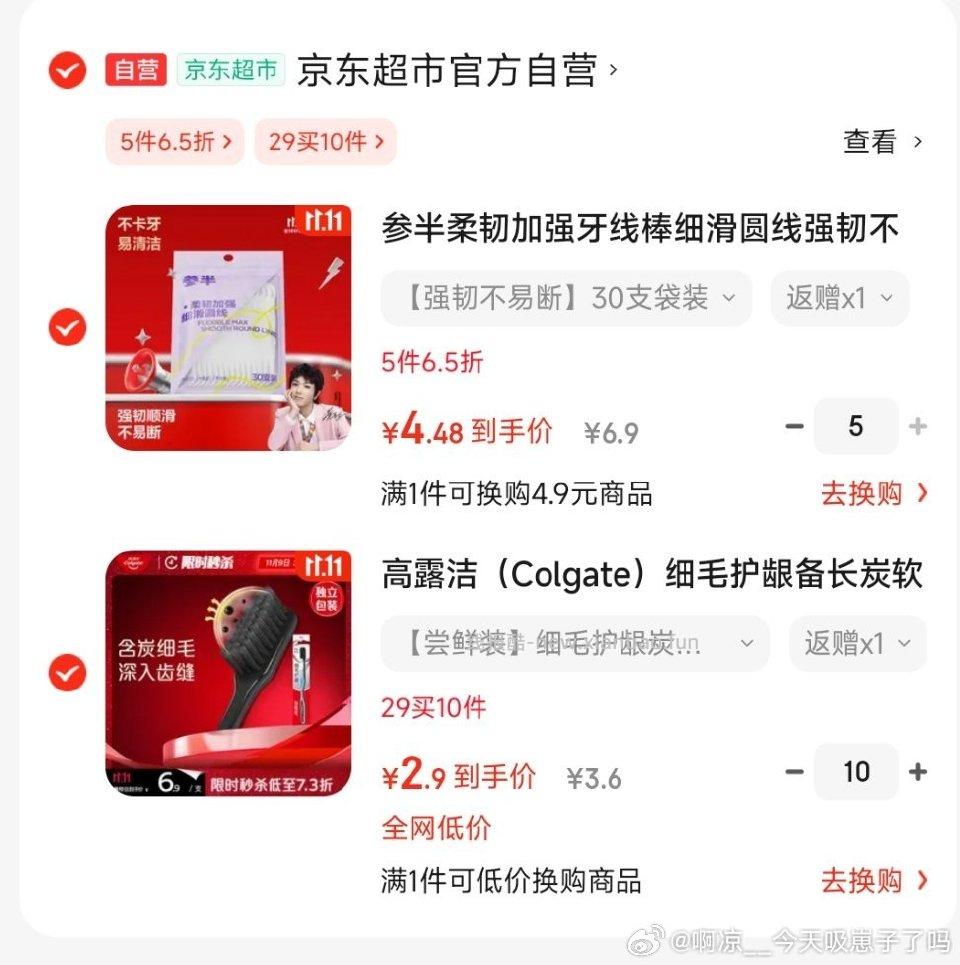Tap the 29买10件 promotion tag
This screenshot has height=965, width=960.
[325, 141]
